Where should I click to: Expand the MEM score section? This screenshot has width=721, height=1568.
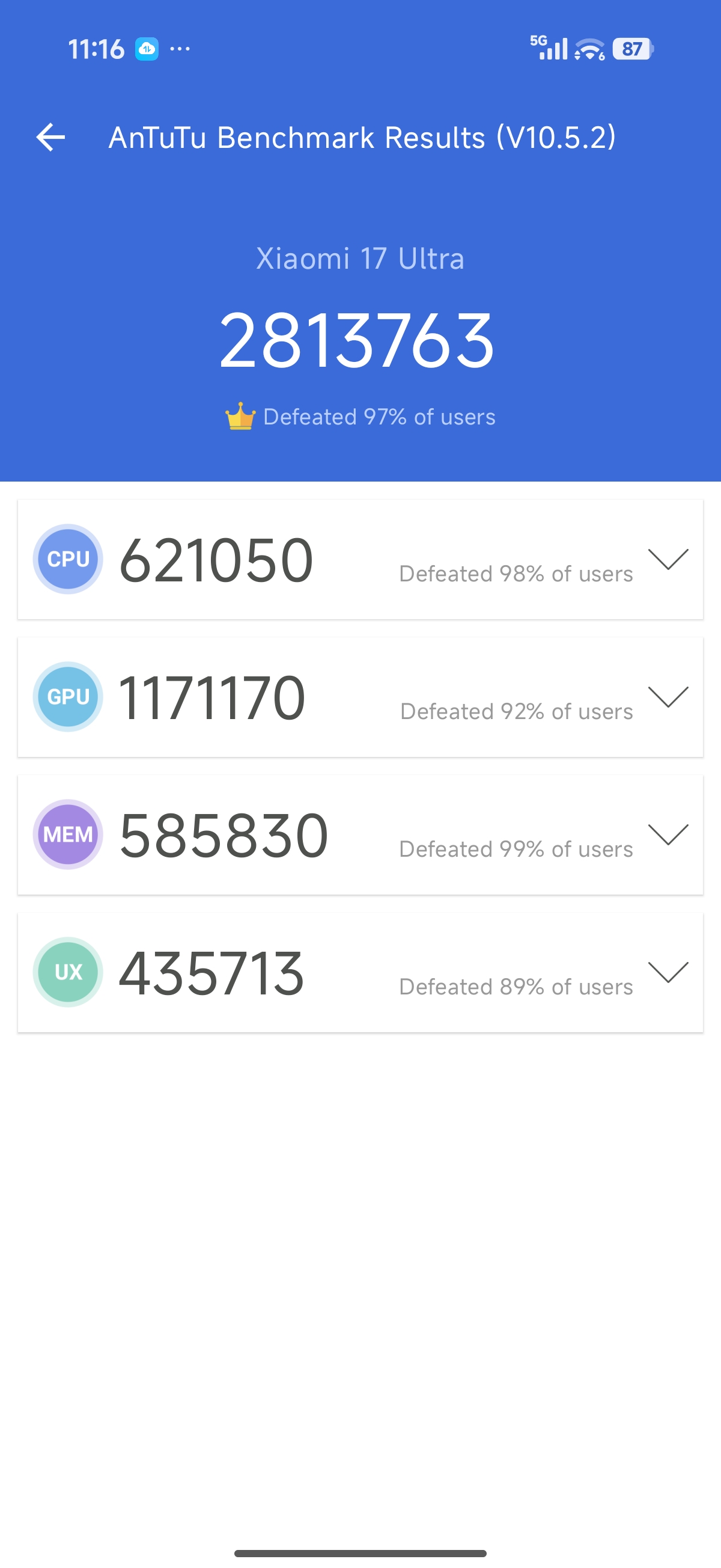pyautogui.click(x=668, y=834)
